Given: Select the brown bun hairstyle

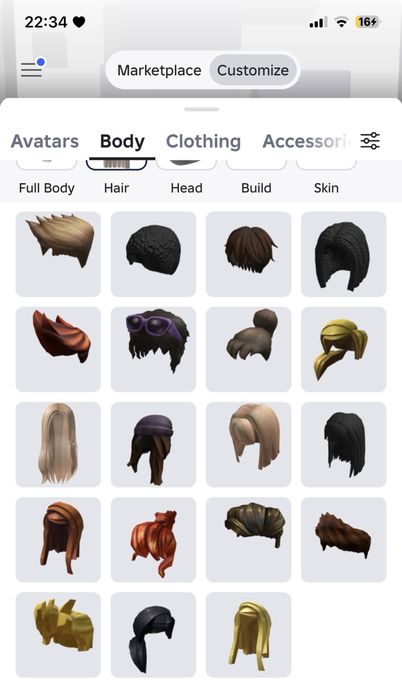Looking at the screenshot, I should point(249,349).
